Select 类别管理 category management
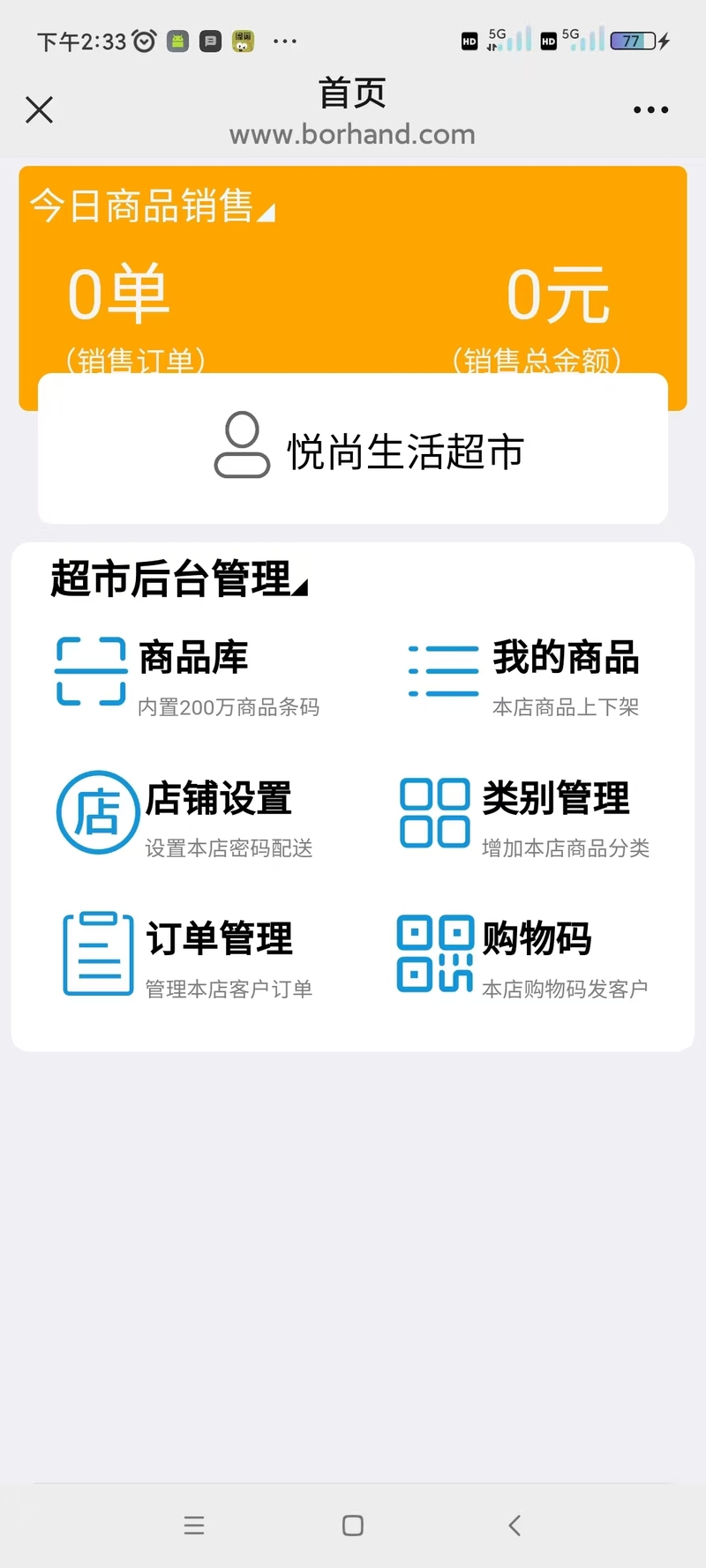This screenshot has height=1568, width=706. pos(525,815)
